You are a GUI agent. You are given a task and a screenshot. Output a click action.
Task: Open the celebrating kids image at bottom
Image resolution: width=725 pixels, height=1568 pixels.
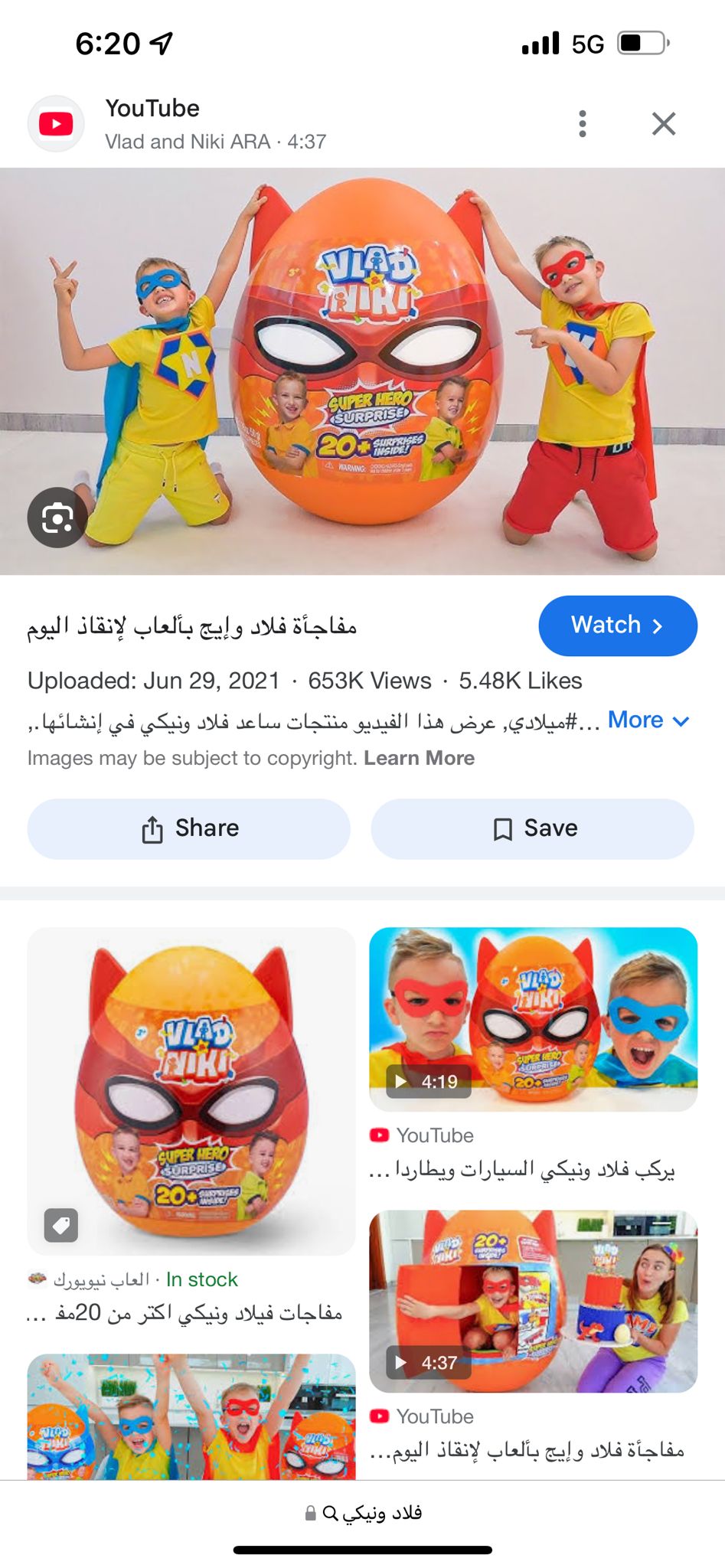coord(191,1416)
